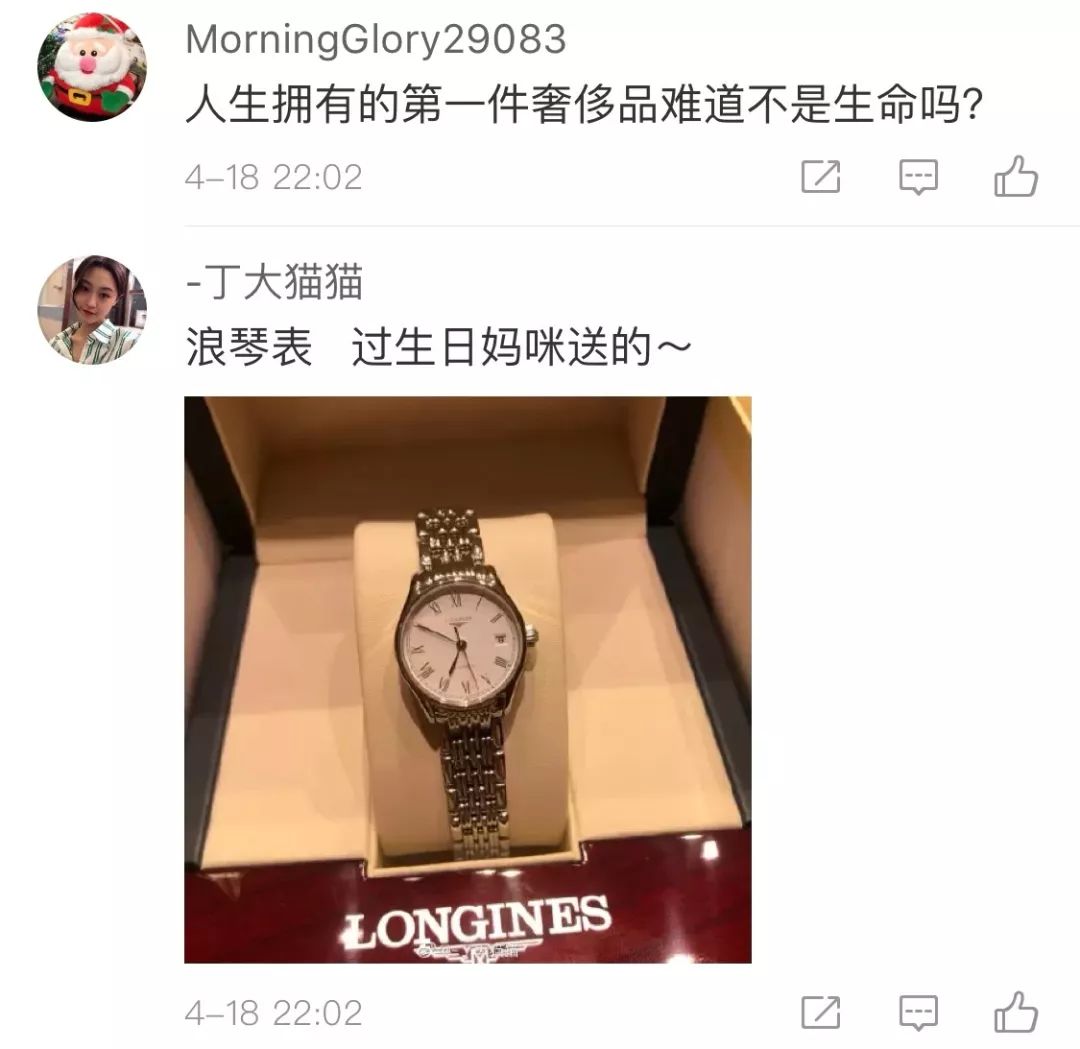Repost -丁大猫猫's comment
The width and height of the screenshot is (1080, 1049).
tap(821, 1012)
